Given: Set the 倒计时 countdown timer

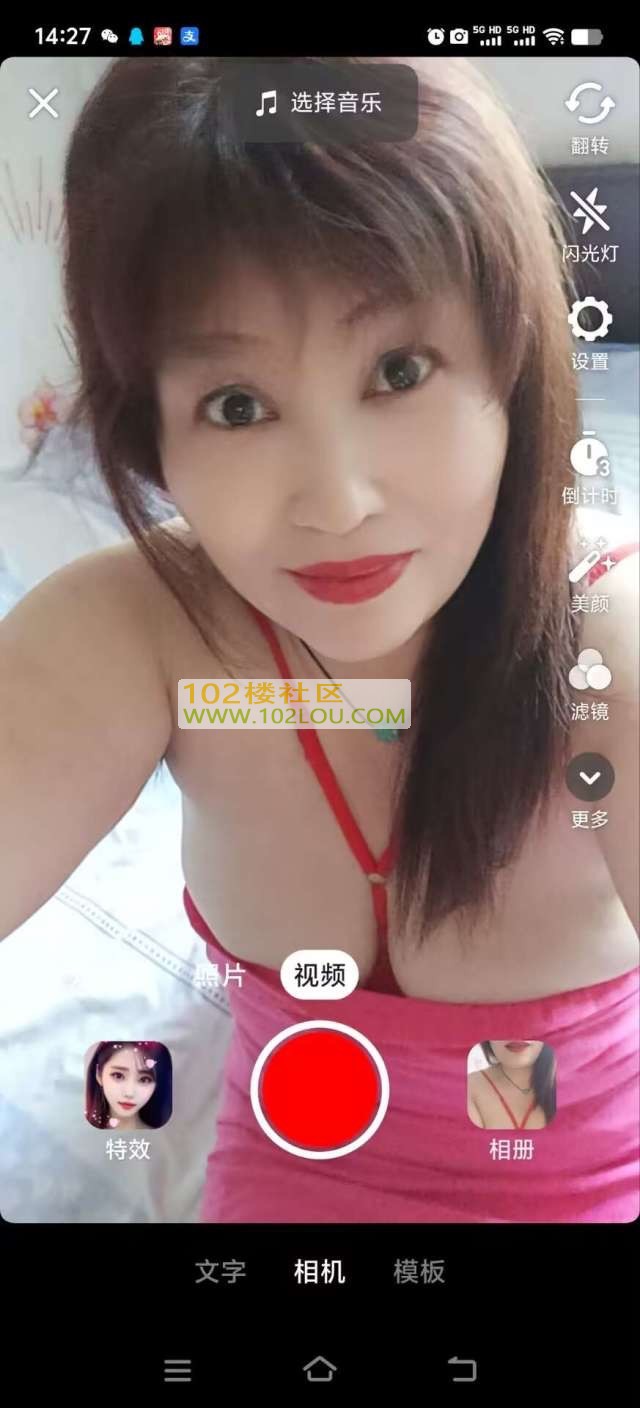Looking at the screenshot, I should point(590,467).
